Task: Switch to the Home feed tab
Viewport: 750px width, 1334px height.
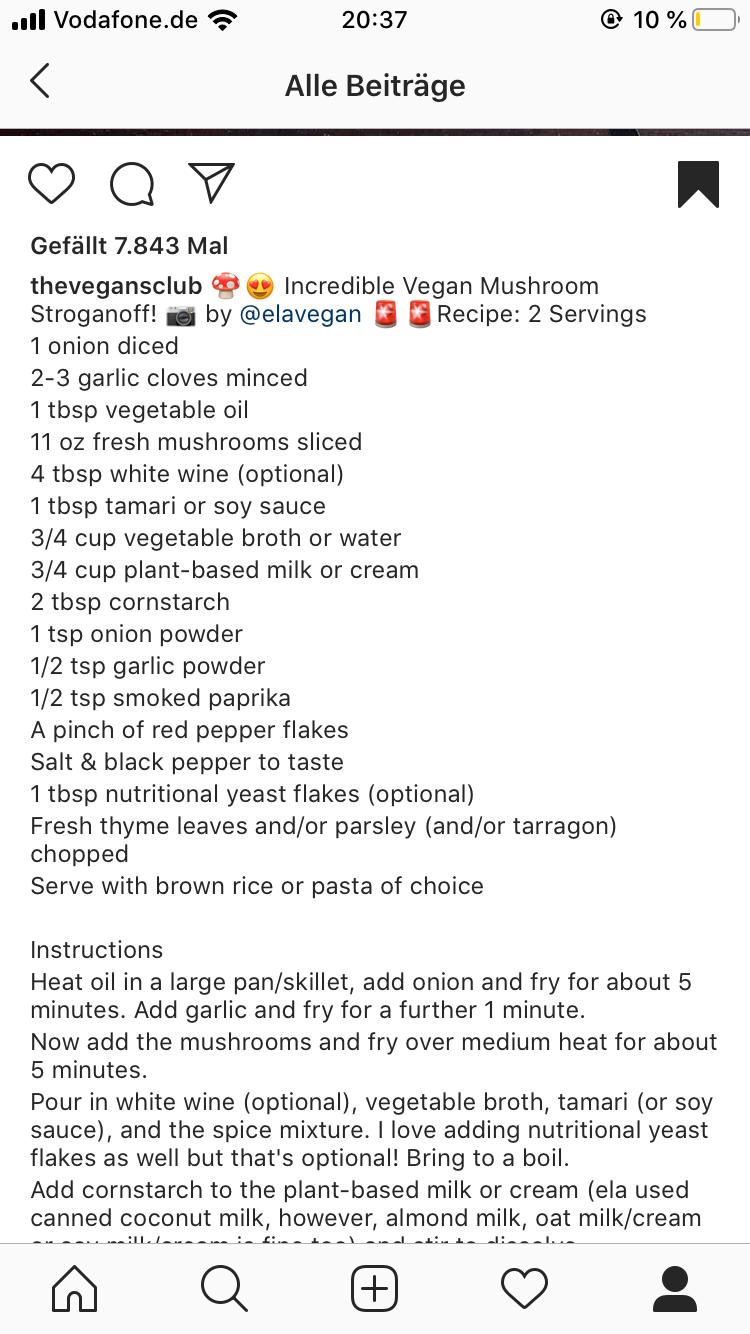Action: [75, 1288]
